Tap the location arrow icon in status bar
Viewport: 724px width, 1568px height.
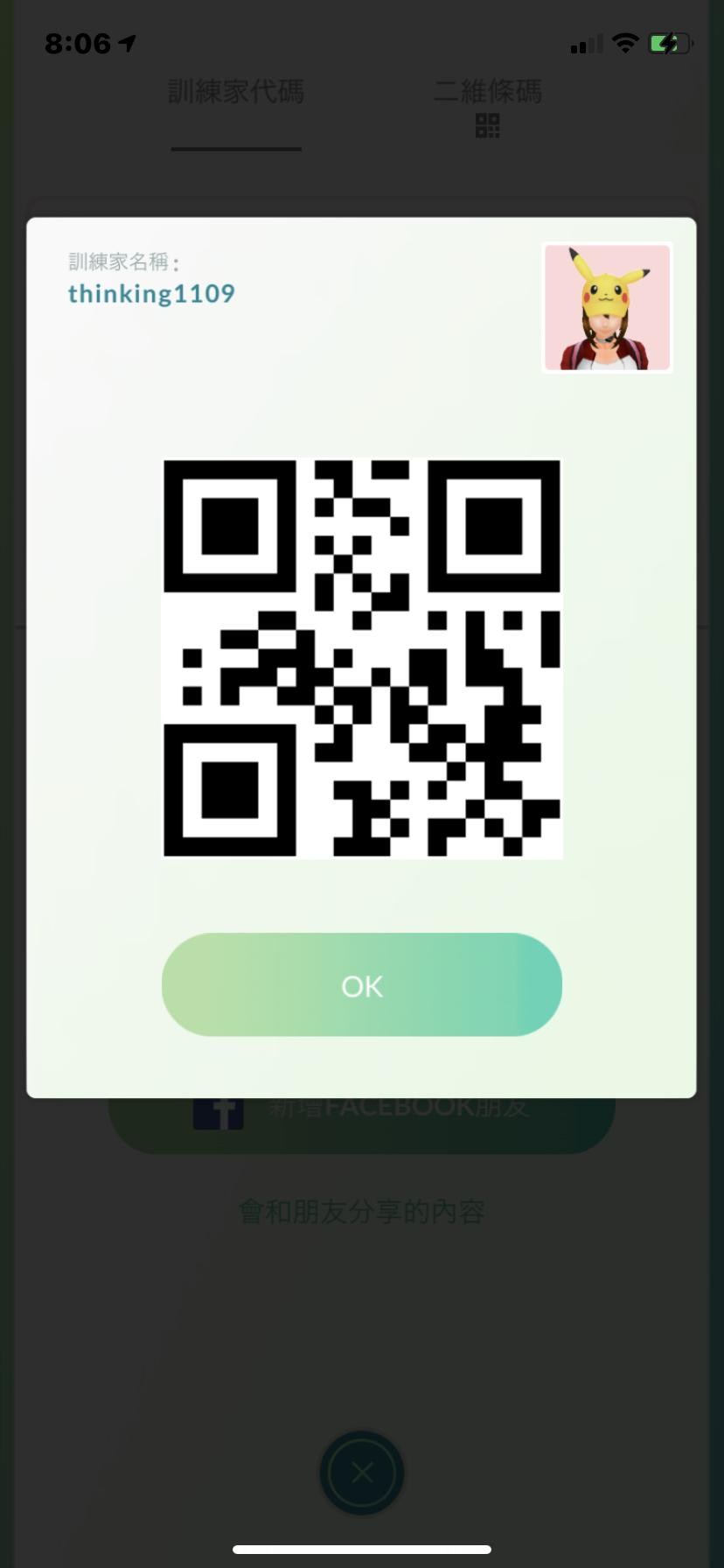[129, 41]
